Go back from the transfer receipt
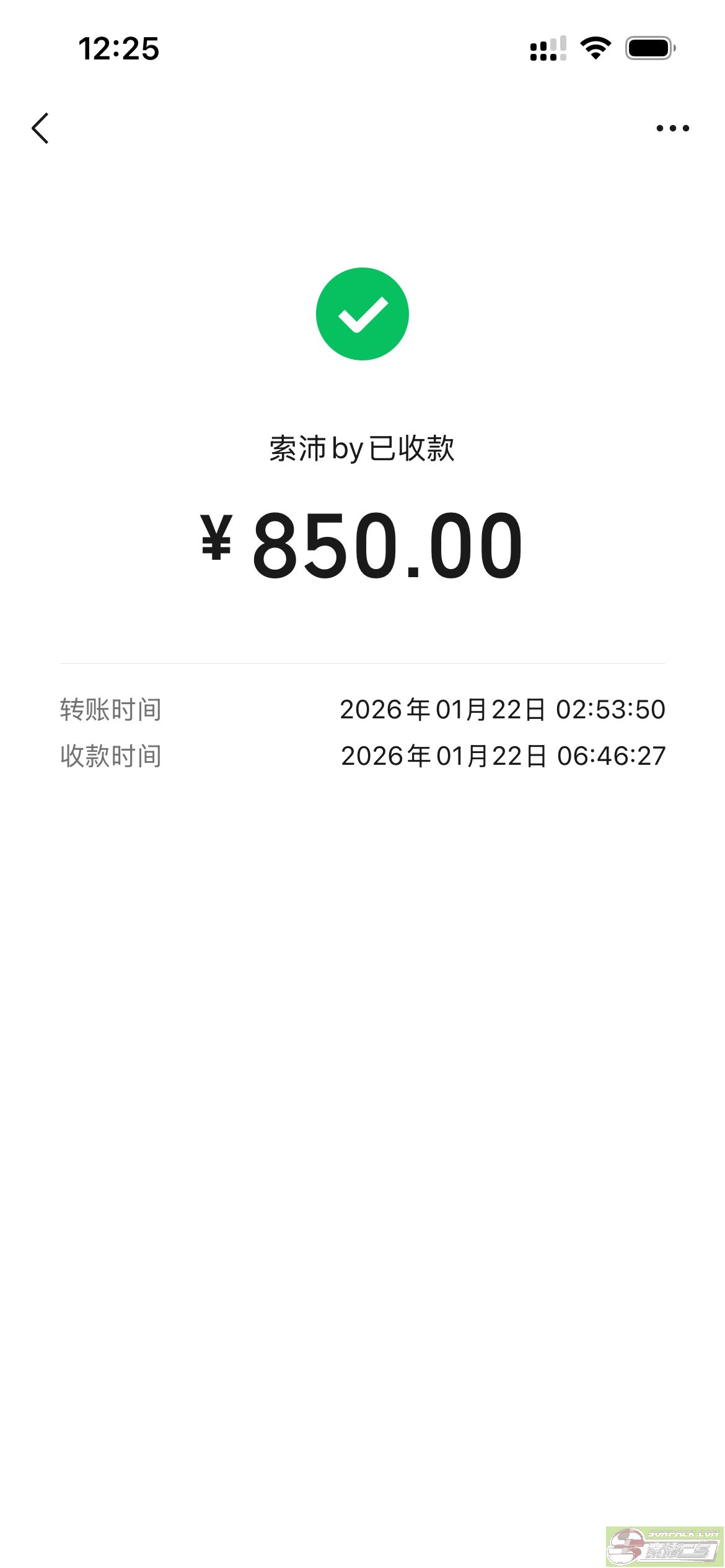 tap(40, 128)
